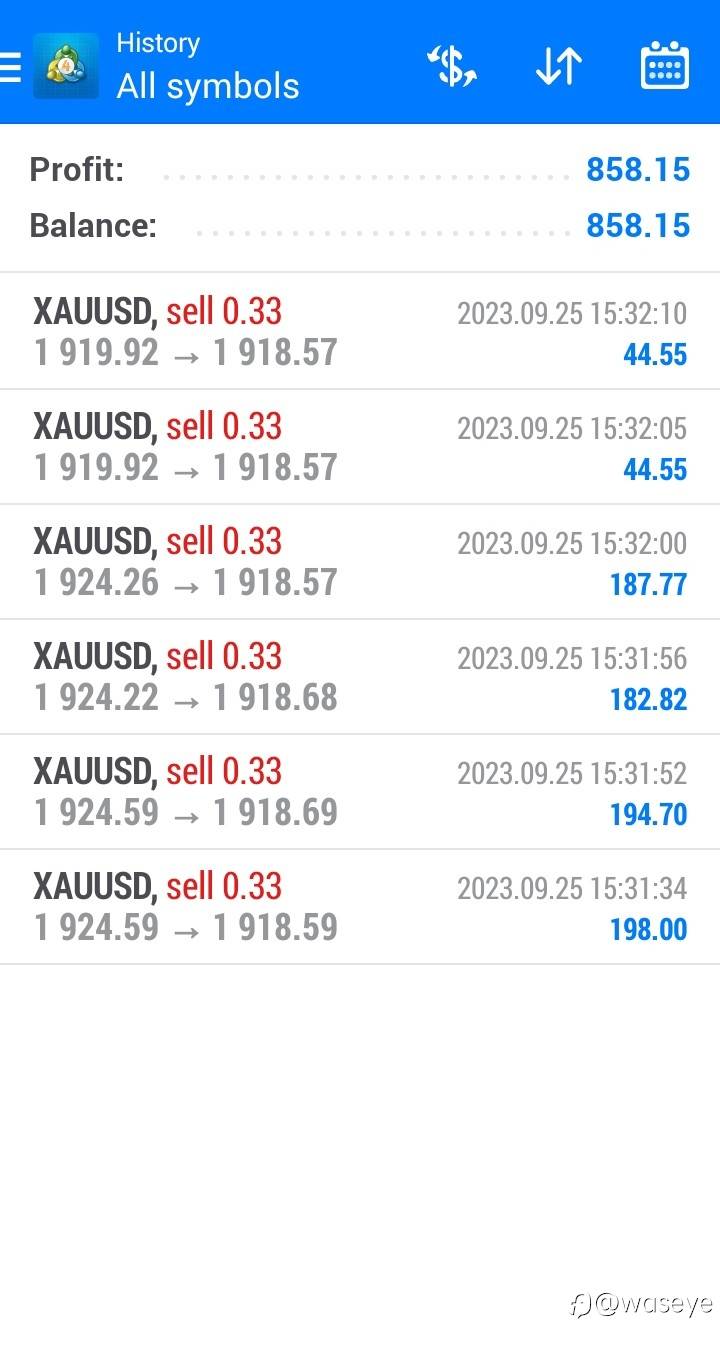Viewport: 720px width, 1346px height.
Task: Expand the XAUUSD trade closed at 15:32:10
Action: coord(360,332)
